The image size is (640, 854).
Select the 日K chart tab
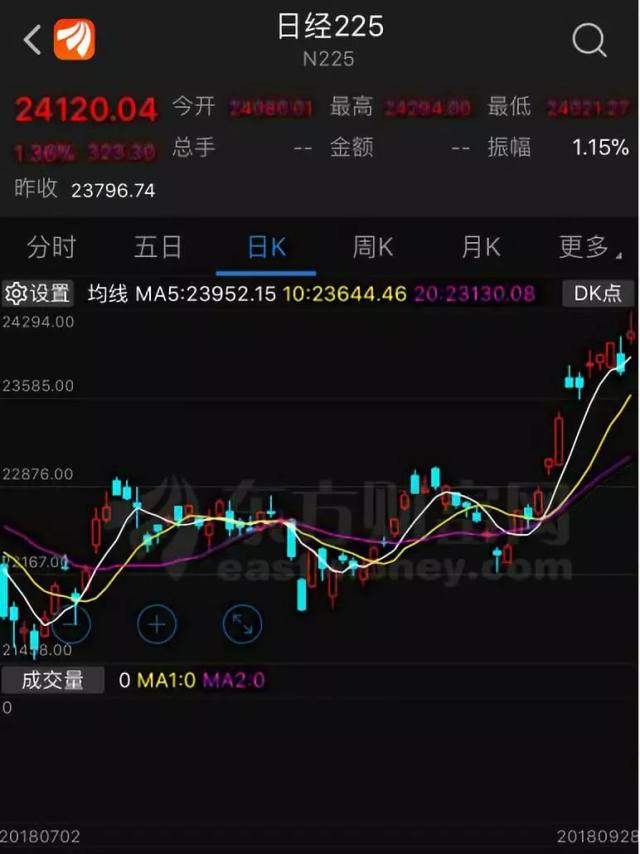(266, 247)
